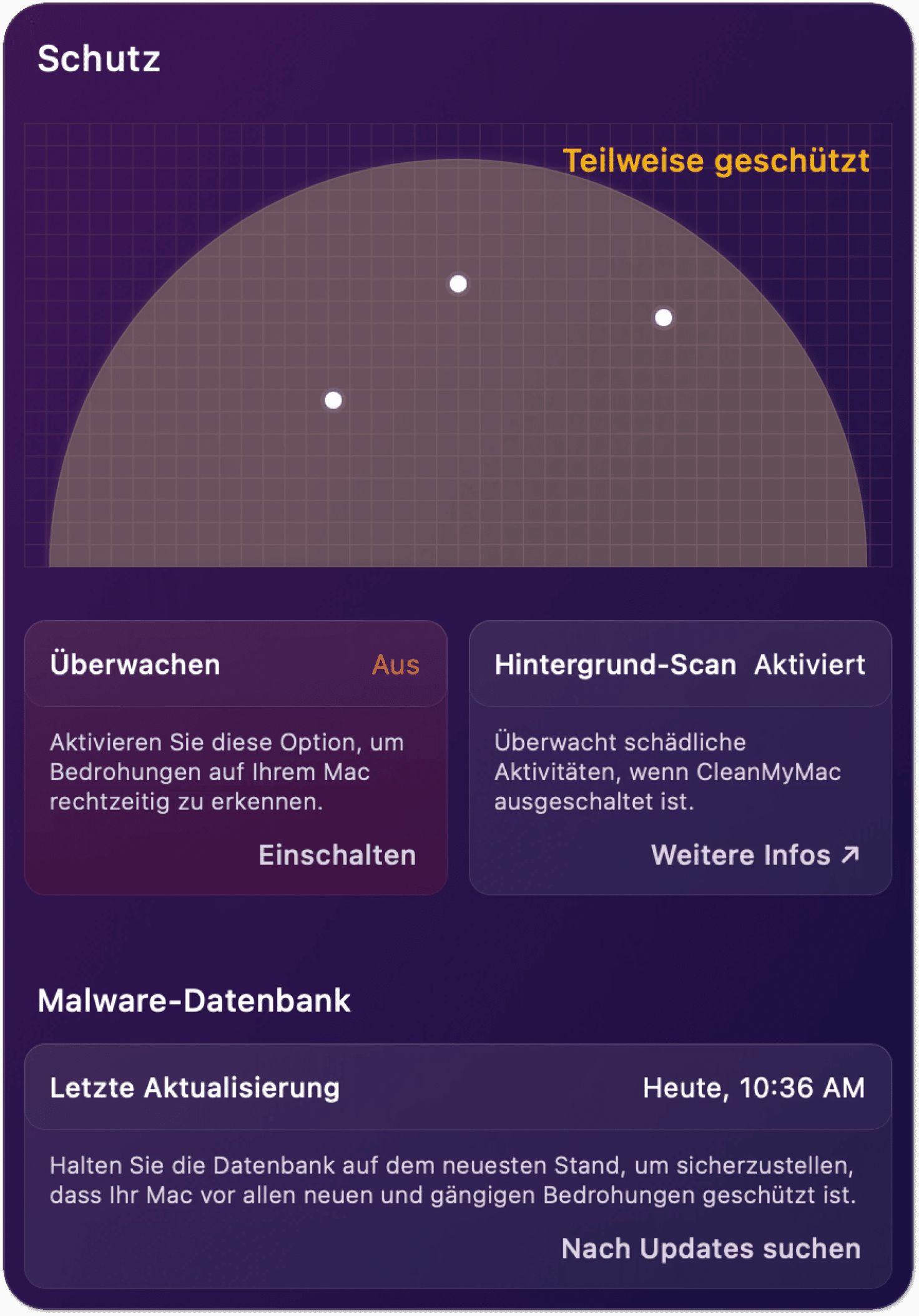Open Weitere Infos about Hintergrund-Scan
The width and height of the screenshot is (919, 1316).
click(x=755, y=855)
